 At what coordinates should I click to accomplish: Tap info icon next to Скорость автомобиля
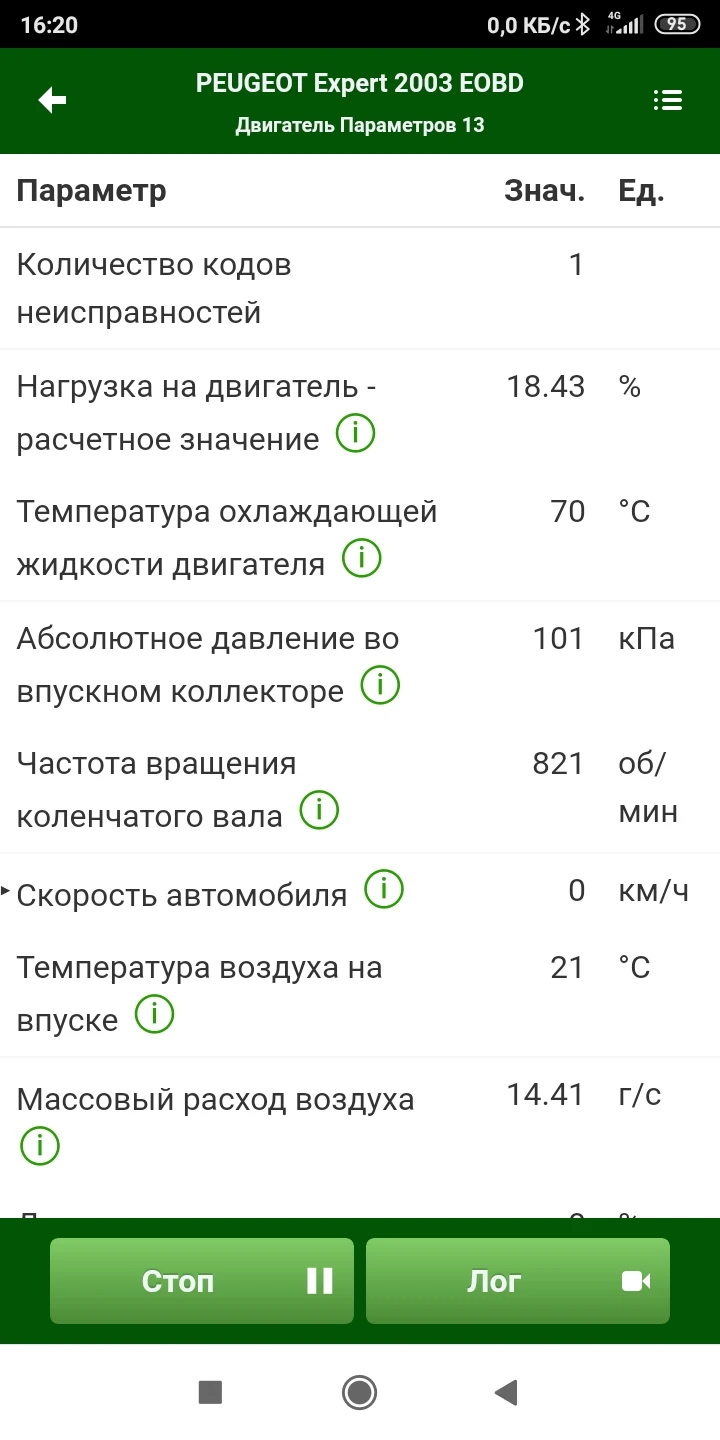[x=384, y=889]
